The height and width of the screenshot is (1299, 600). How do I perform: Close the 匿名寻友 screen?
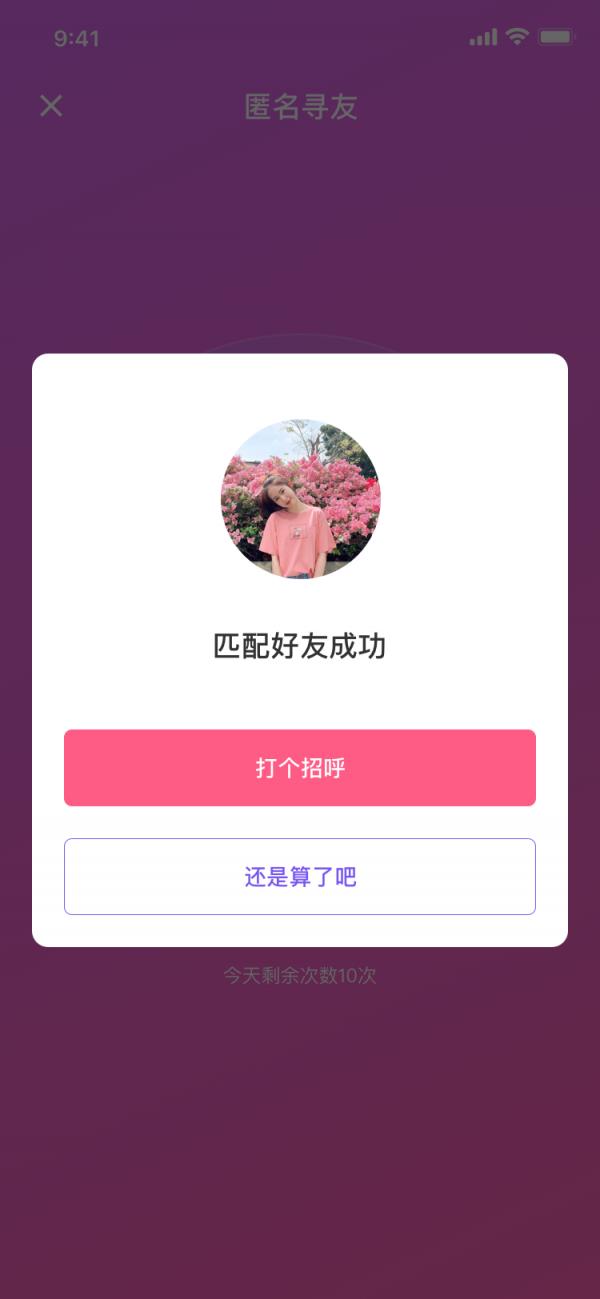(51, 106)
